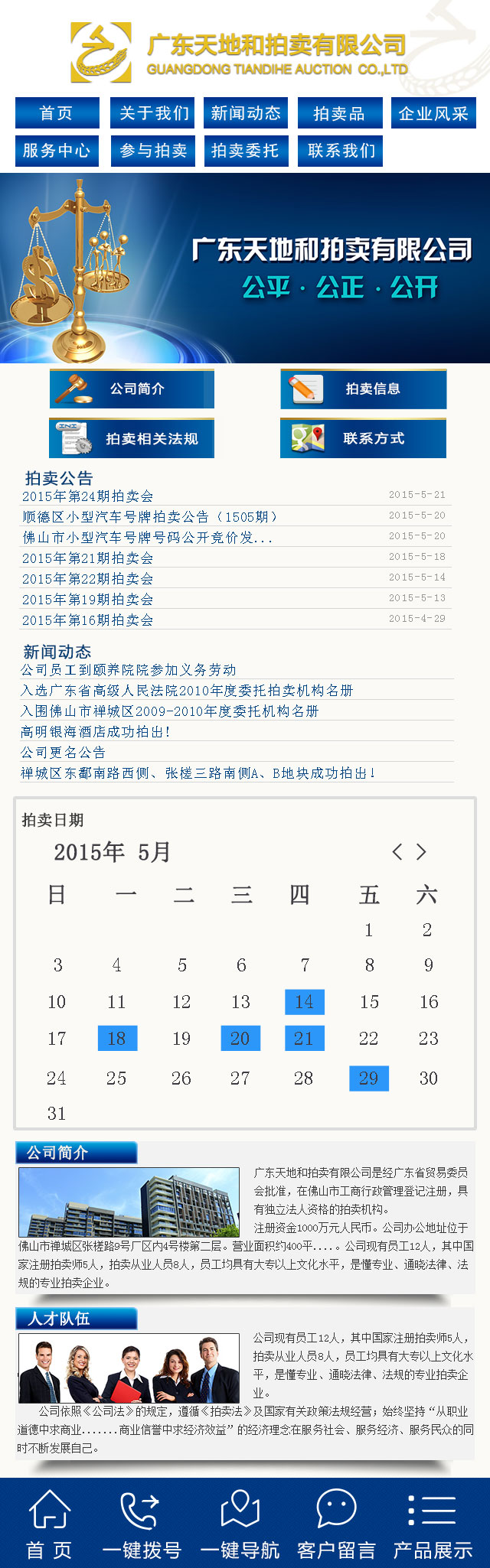Select the 拍卖品 menu item

[339, 113]
